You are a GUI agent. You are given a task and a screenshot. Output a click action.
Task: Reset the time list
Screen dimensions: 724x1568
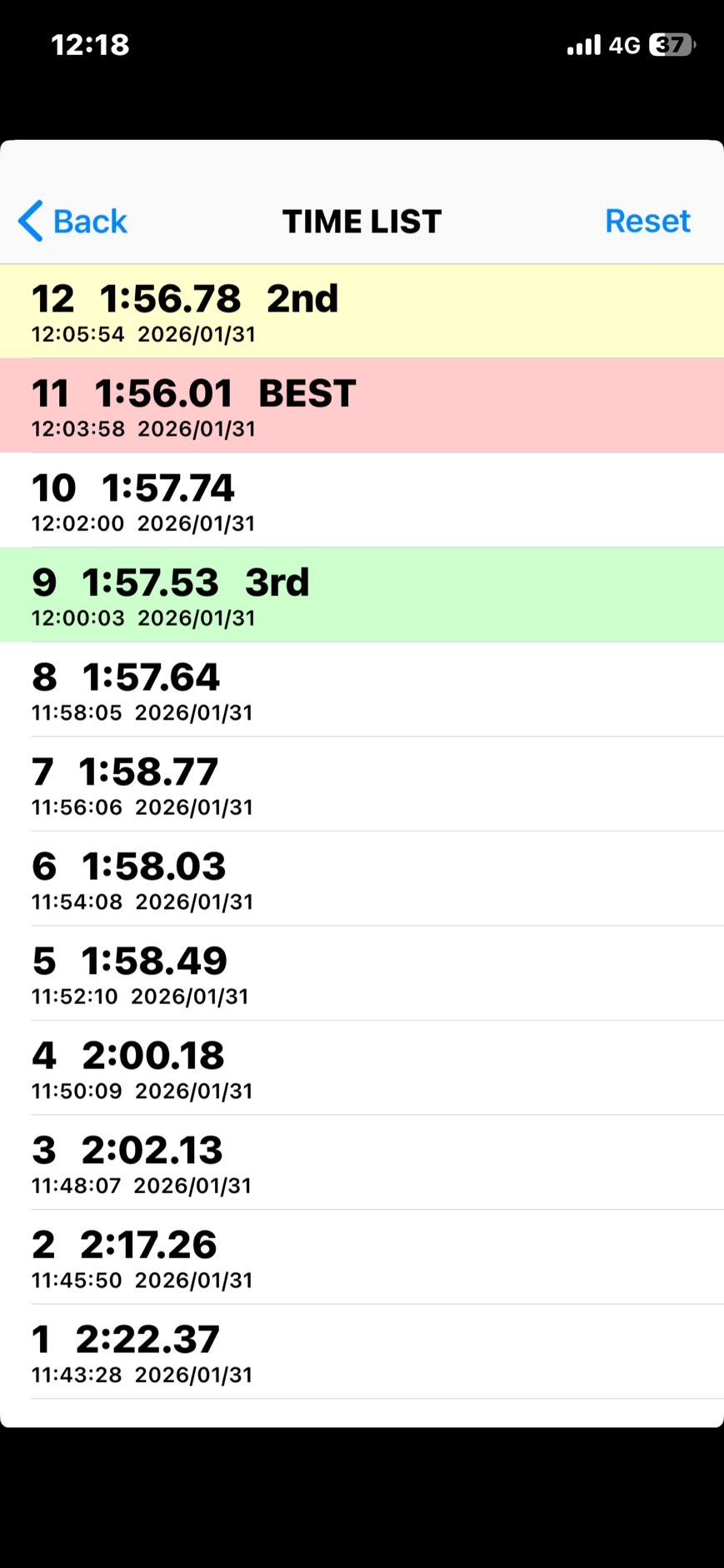(647, 222)
